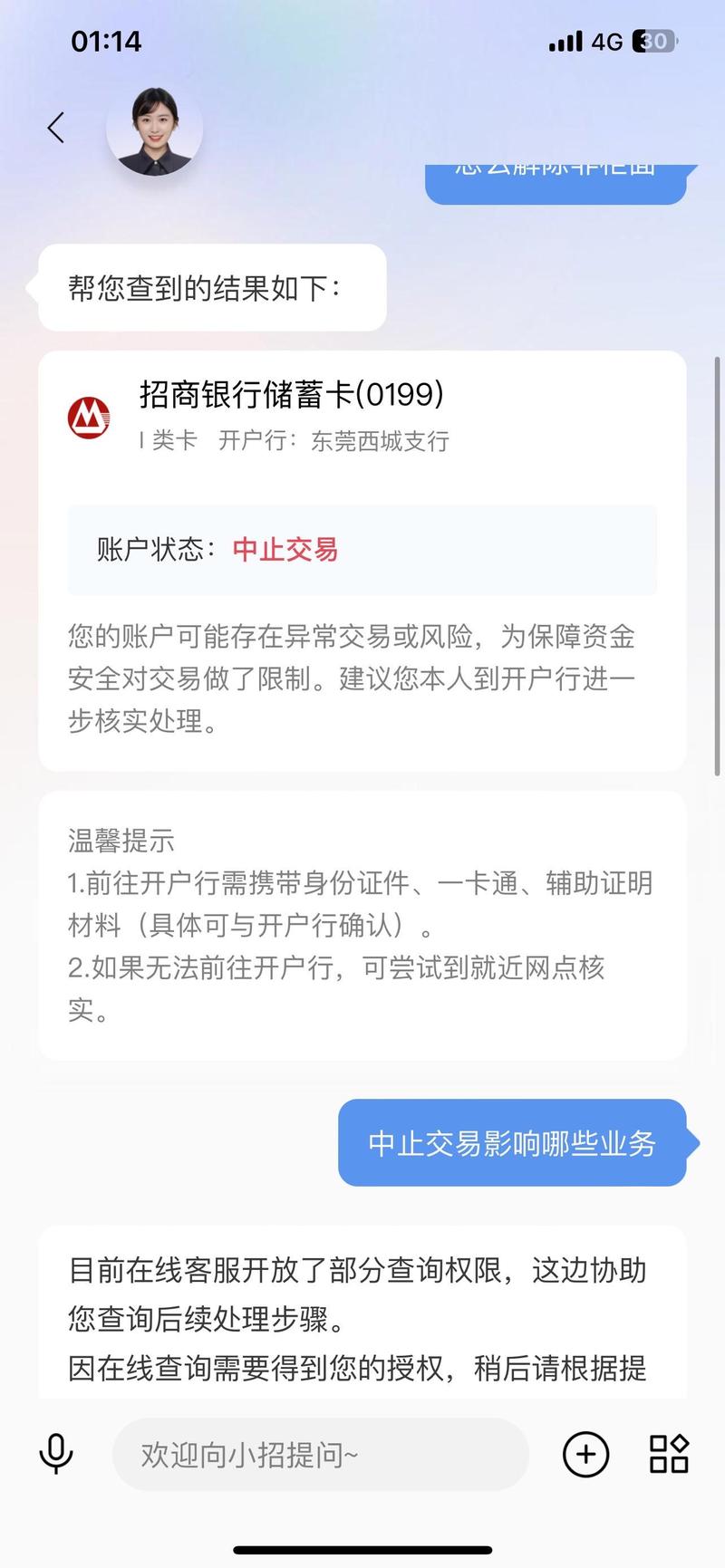Tap the back arrow icon
725x1568 pixels.
(x=55, y=128)
